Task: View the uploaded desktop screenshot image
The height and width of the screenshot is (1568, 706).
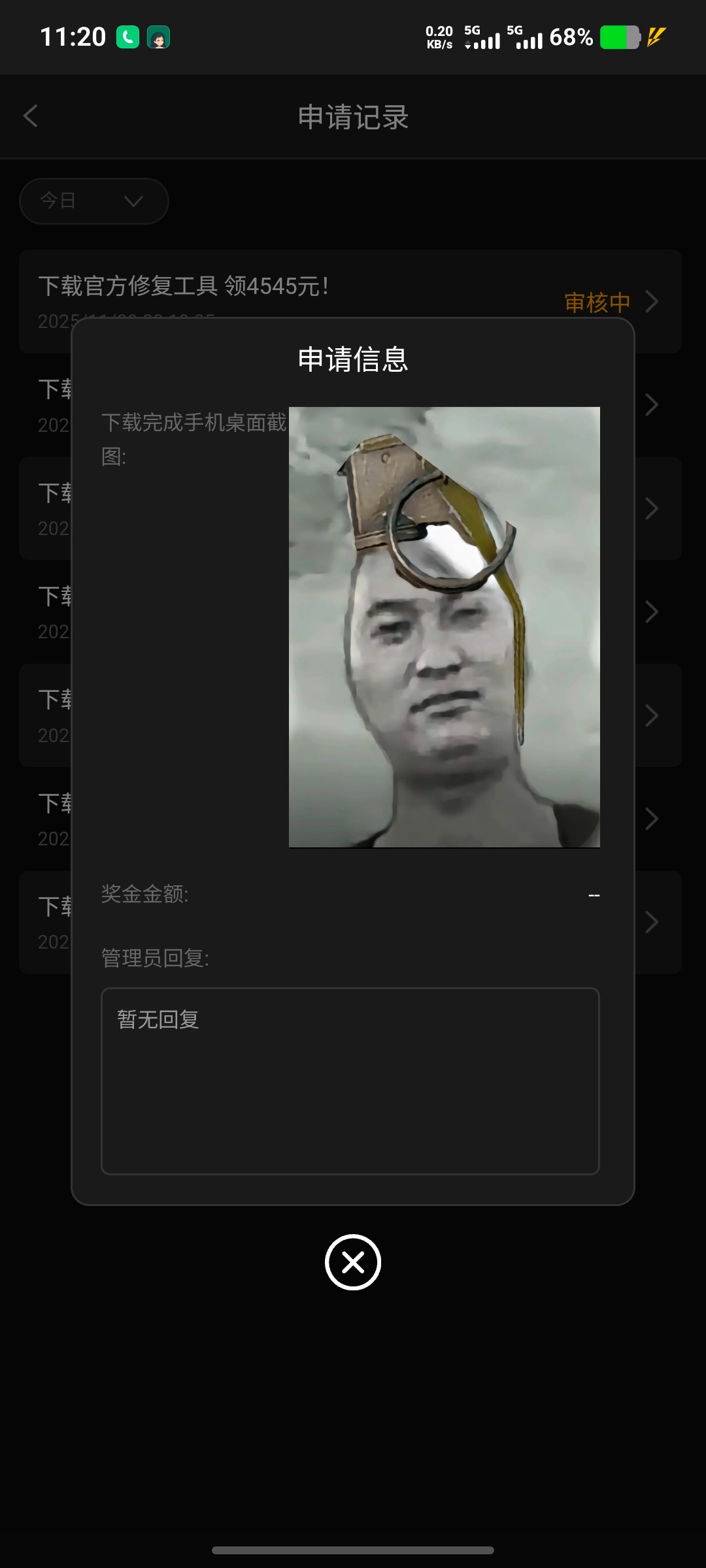Action: pyautogui.click(x=444, y=627)
